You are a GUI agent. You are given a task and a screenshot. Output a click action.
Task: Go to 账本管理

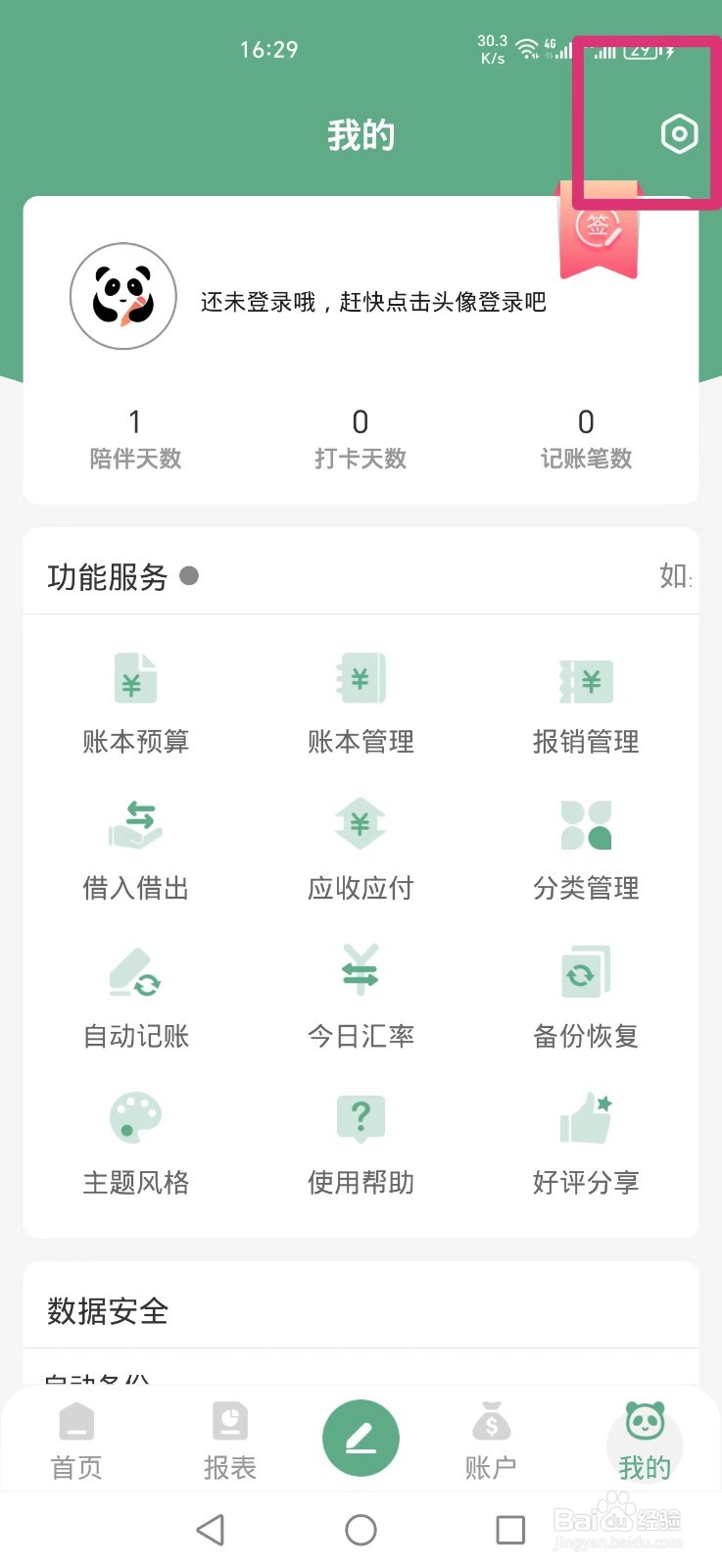[x=361, y=703]
